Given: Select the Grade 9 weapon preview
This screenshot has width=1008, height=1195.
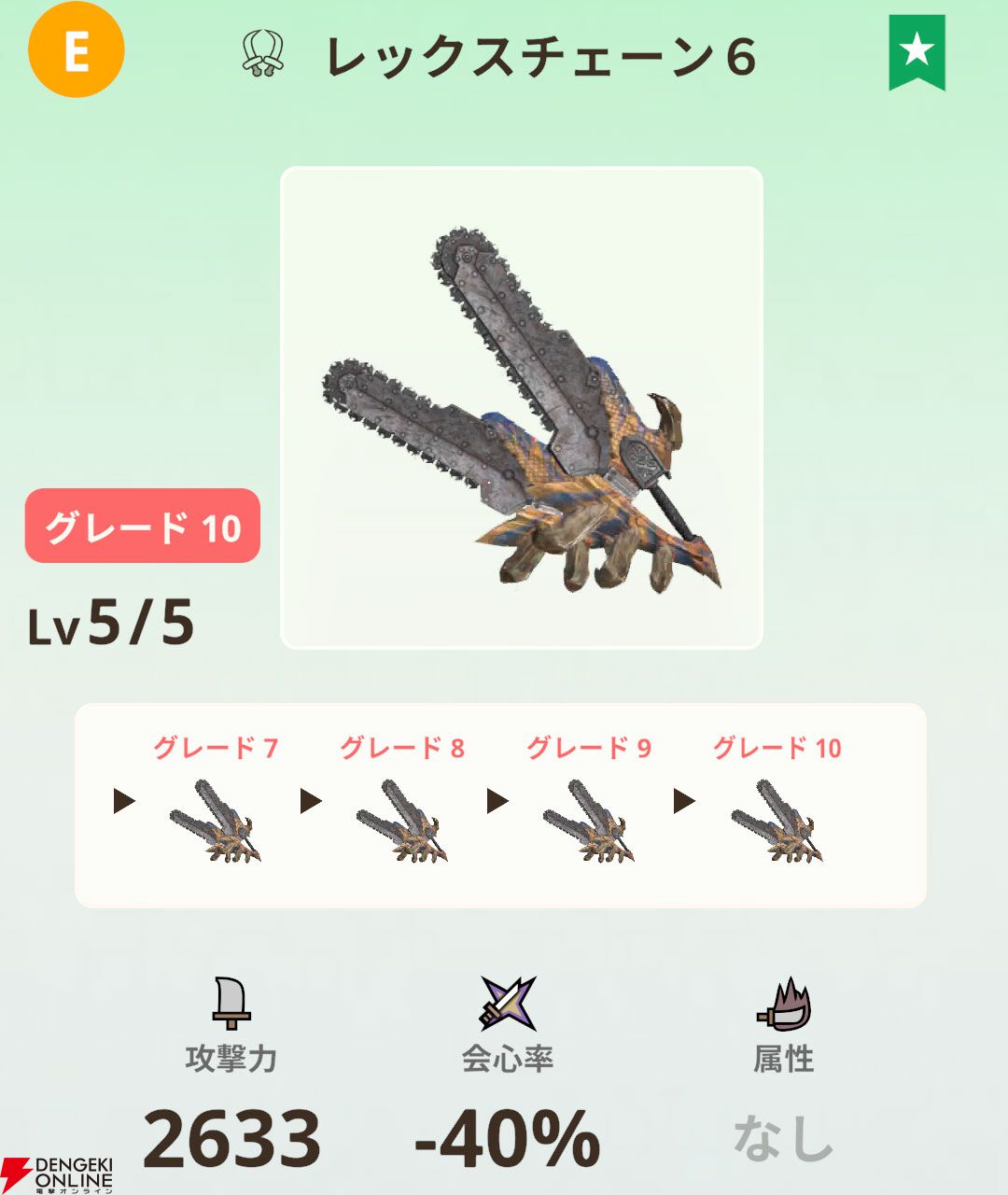Looking at the screenshot, I should [589, 821].
